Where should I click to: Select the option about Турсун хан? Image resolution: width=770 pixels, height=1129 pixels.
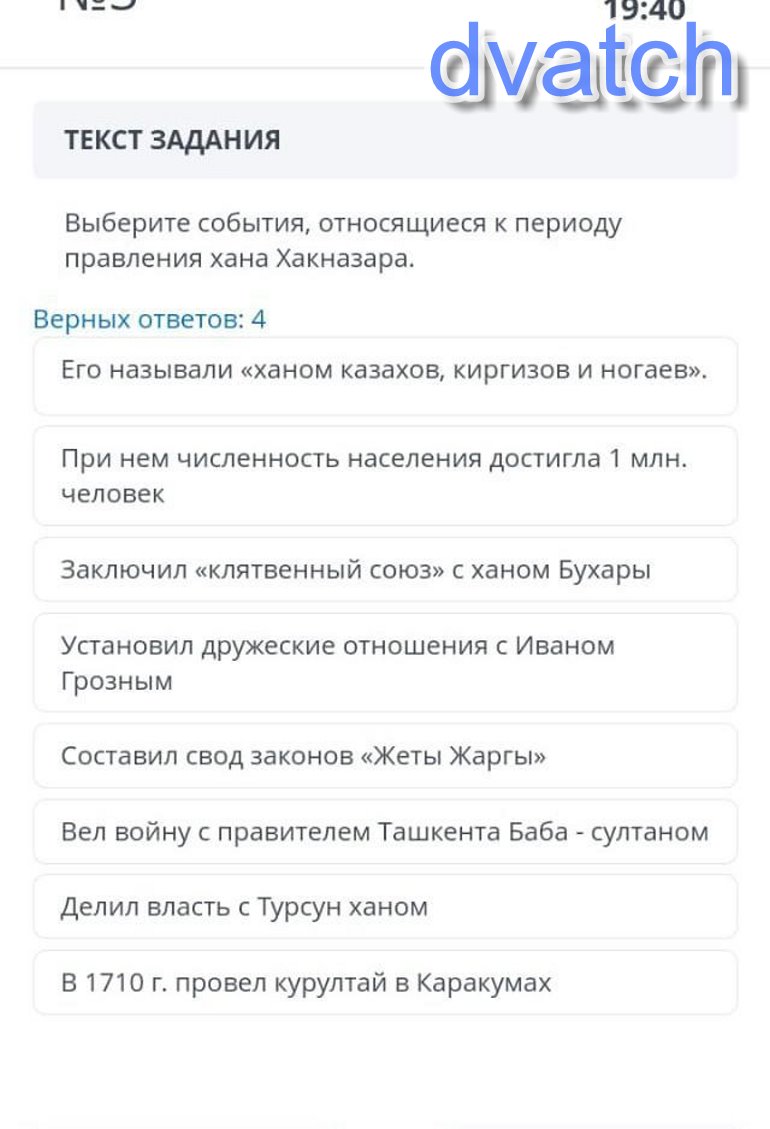pyautogui.click(x=385, y=907)
